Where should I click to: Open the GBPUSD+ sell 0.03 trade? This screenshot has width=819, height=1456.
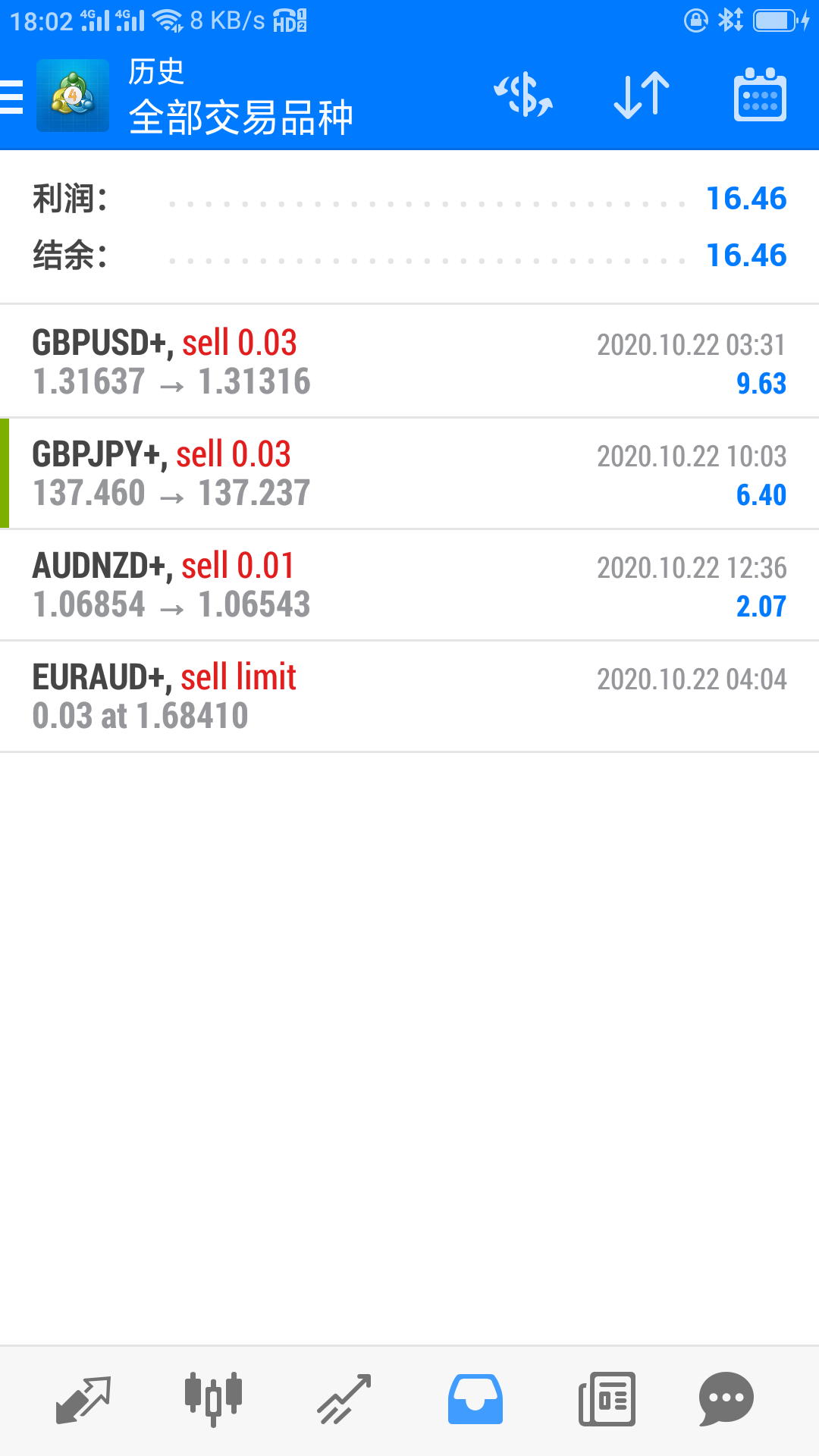(409, 362)
